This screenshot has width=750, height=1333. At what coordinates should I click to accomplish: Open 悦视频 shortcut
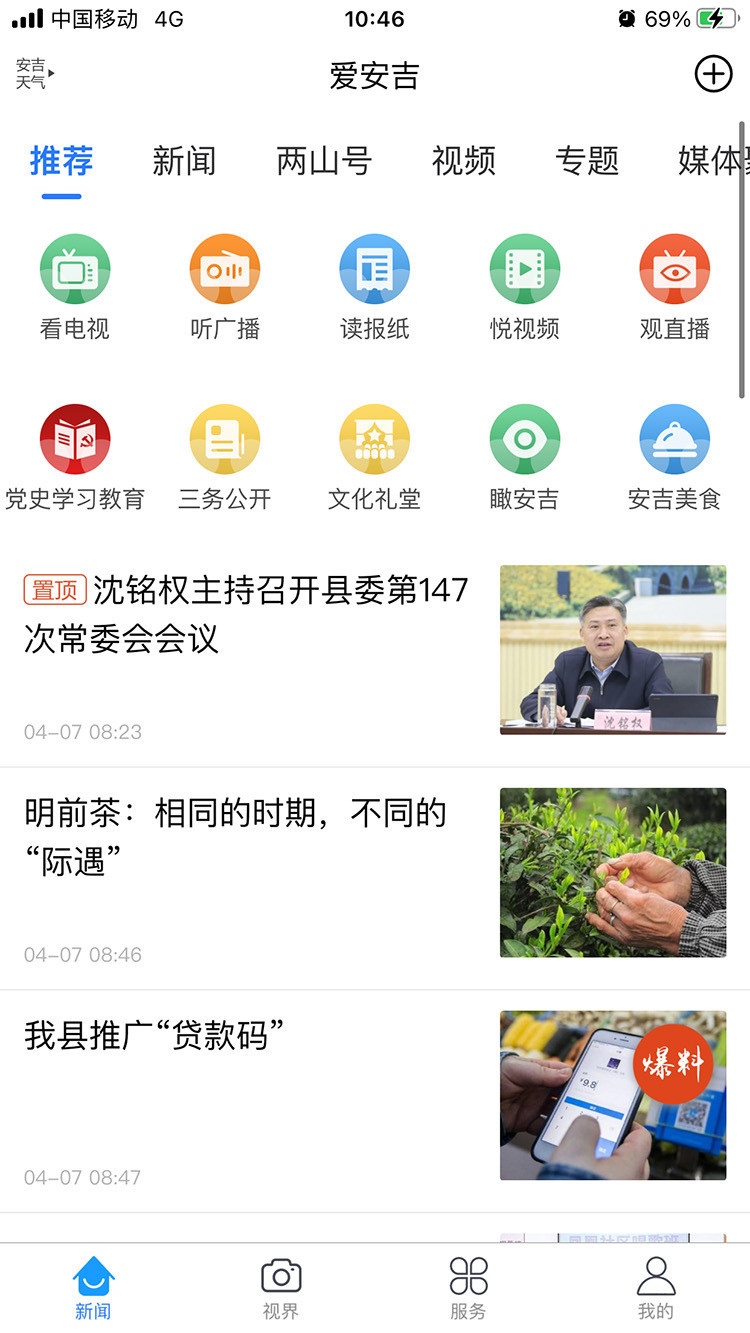click(525, 287)
